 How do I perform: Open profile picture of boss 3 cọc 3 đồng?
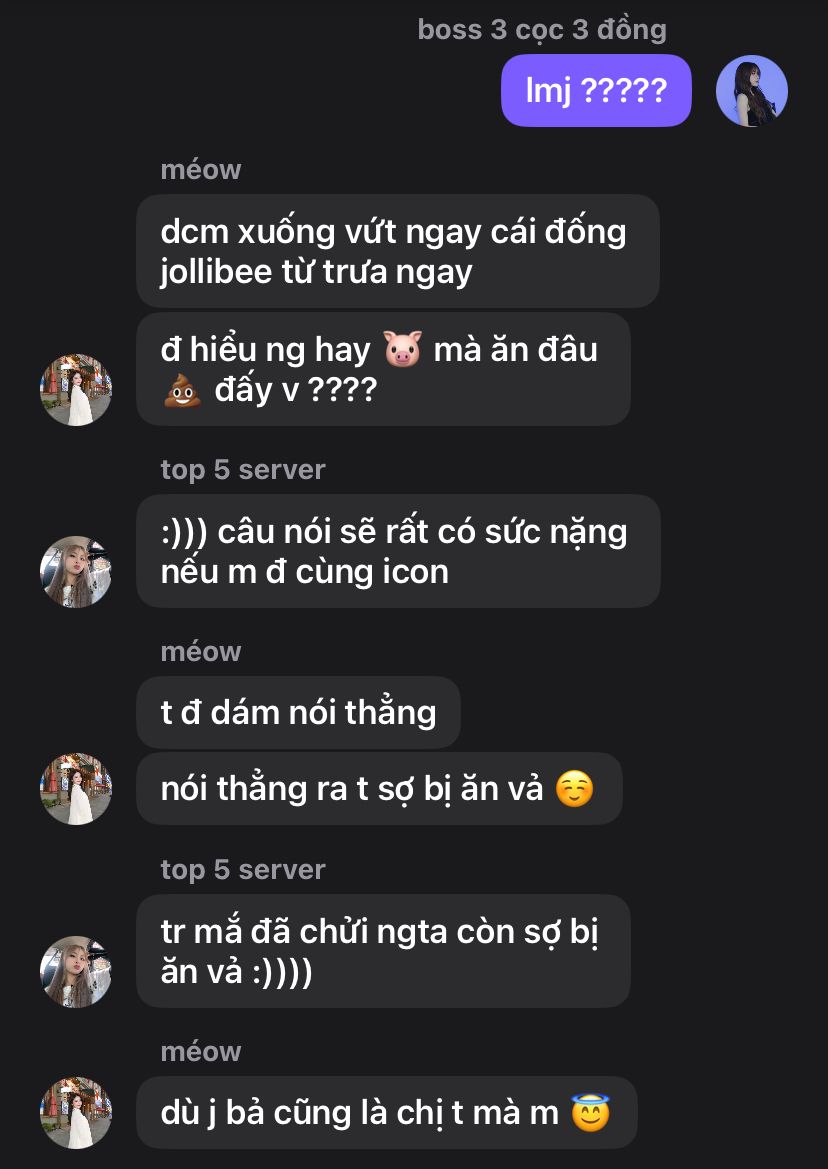point(751,91)
